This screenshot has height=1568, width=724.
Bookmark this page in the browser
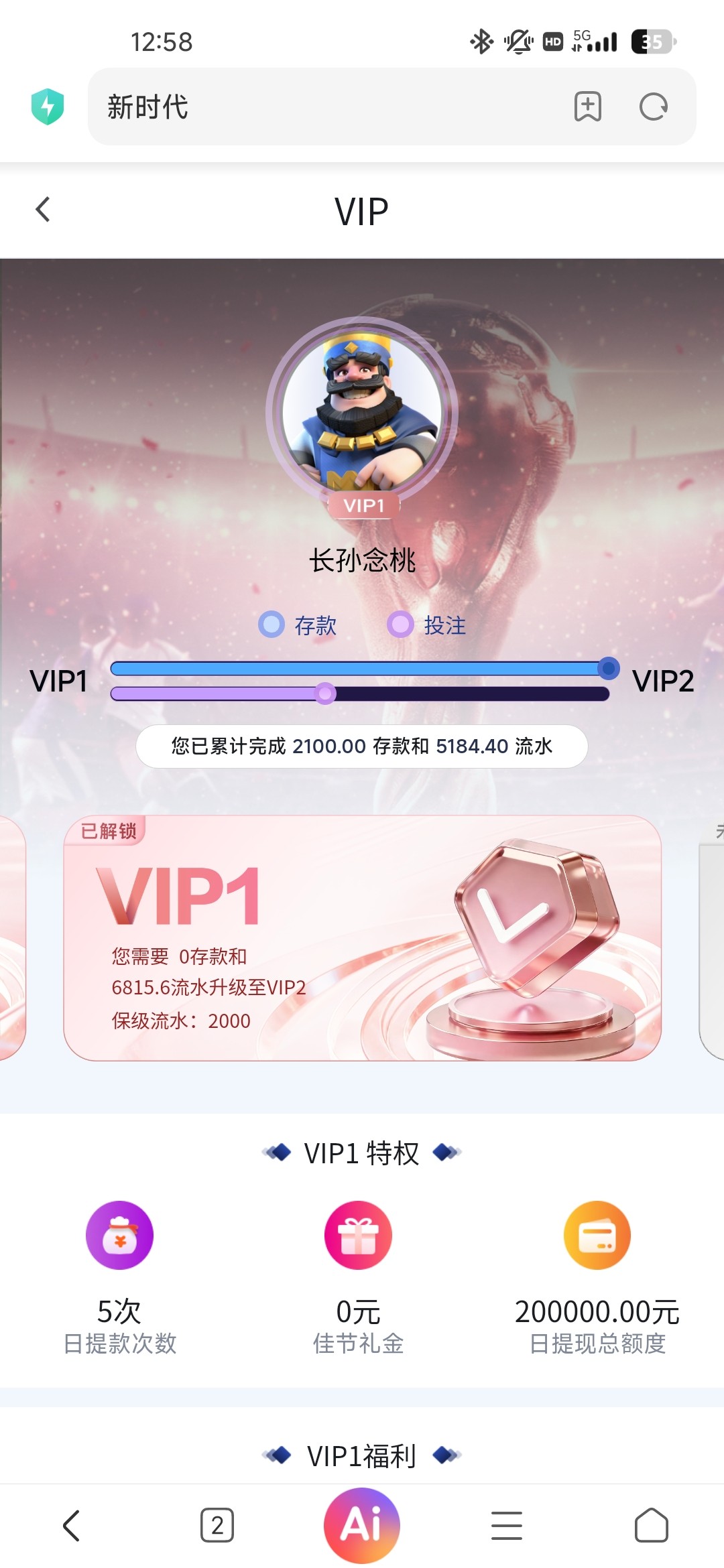[x=587, y=107]
